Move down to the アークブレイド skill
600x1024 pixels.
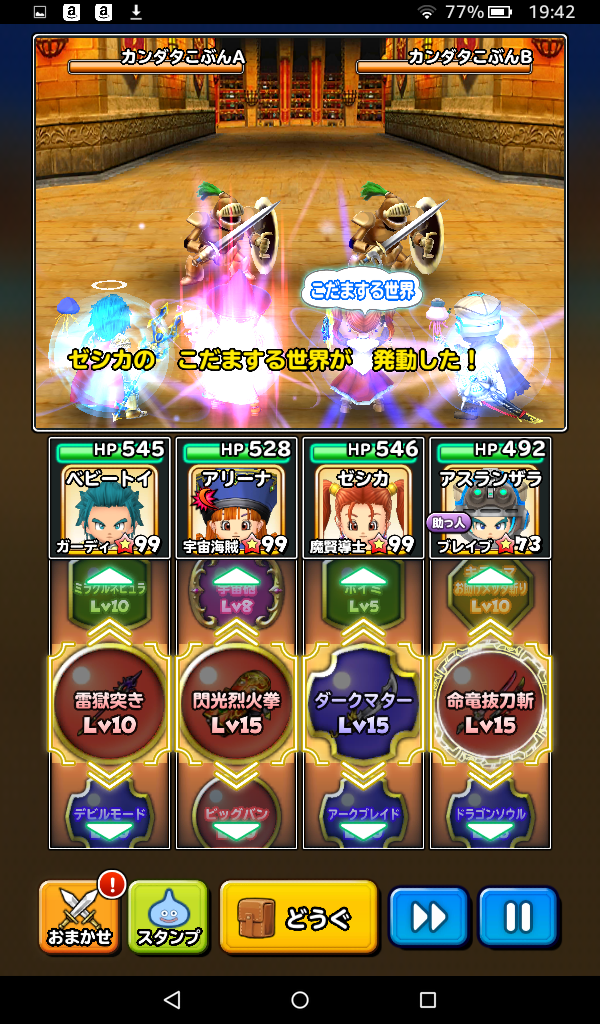(363, 818)
